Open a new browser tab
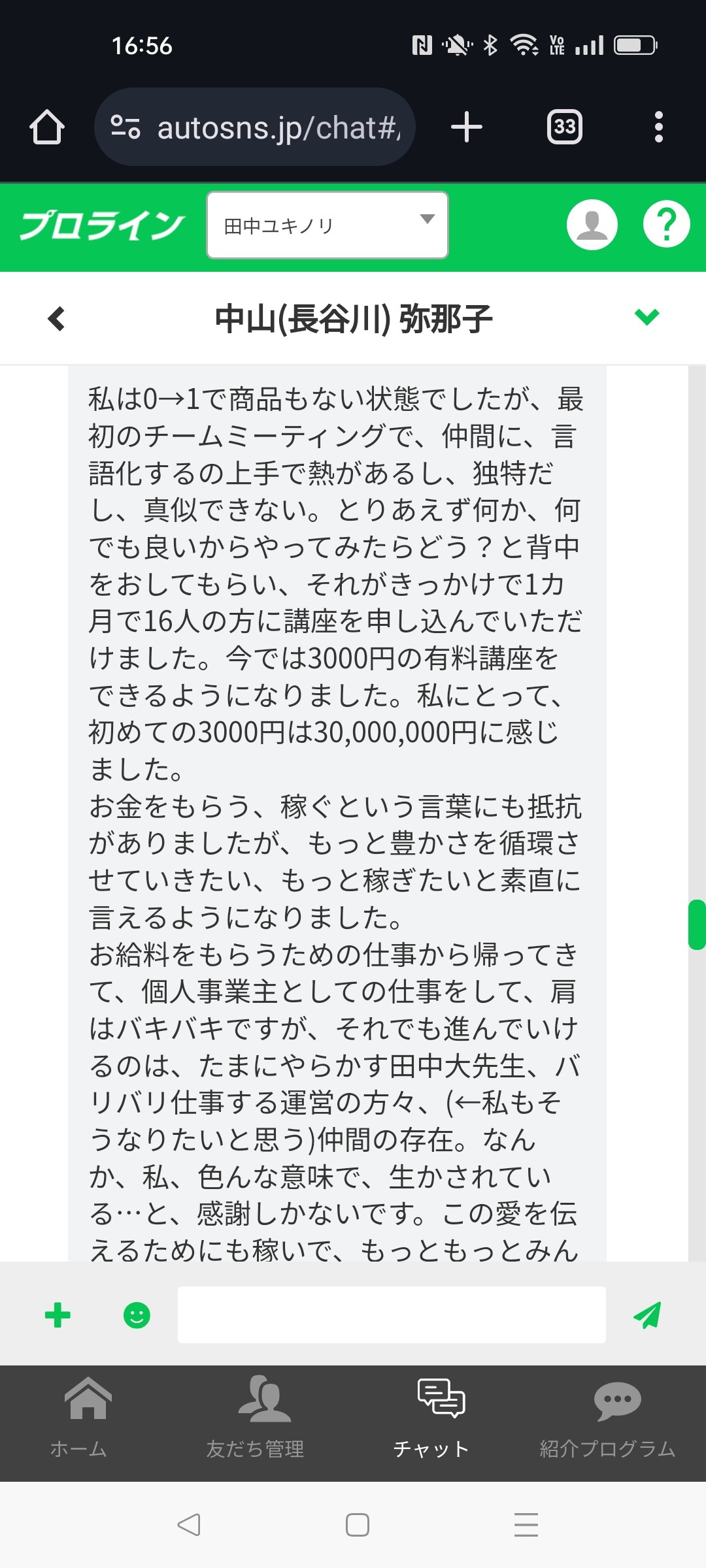The width and height of the screenshot is (706, 1568). point(467,127)
